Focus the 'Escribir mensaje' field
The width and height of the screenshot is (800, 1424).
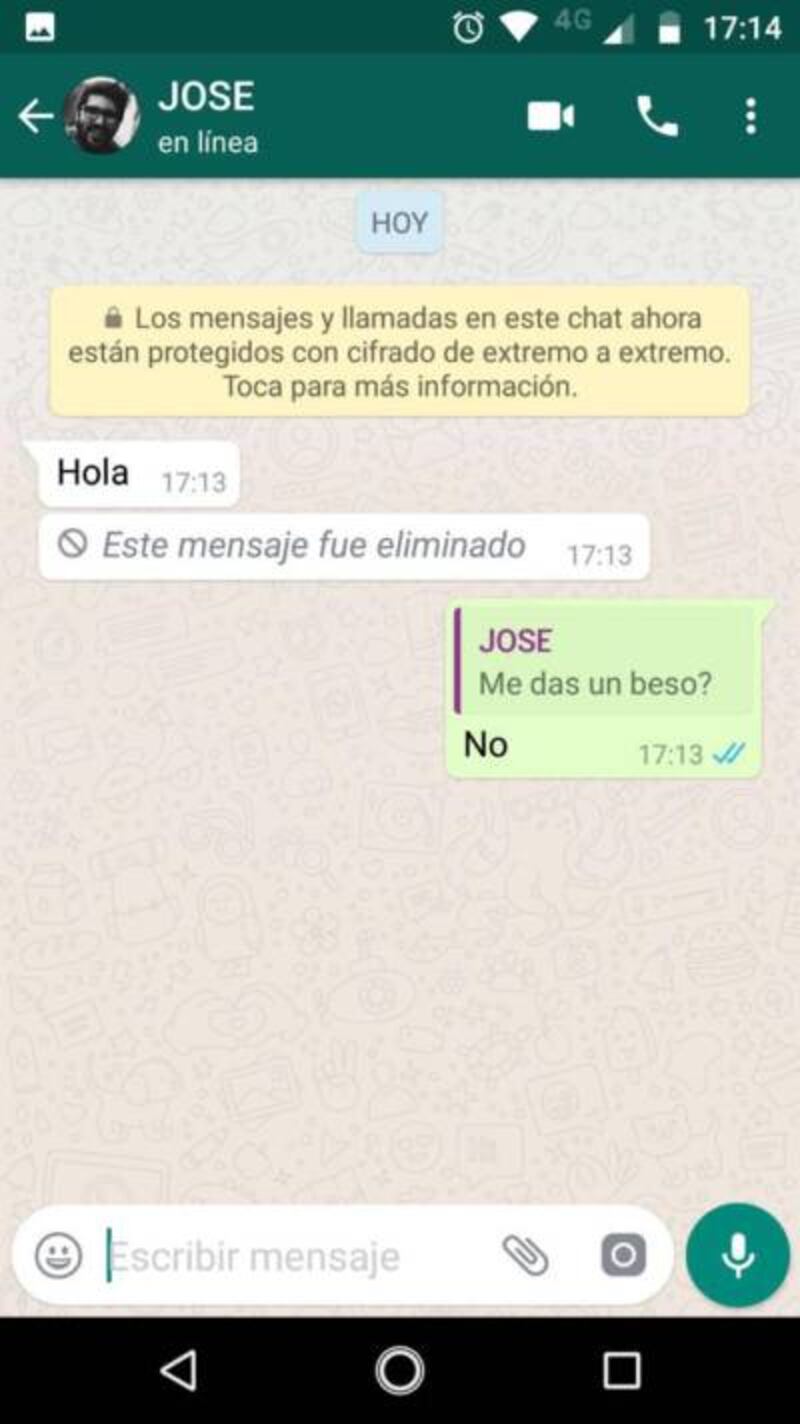tap(290, 1256)
